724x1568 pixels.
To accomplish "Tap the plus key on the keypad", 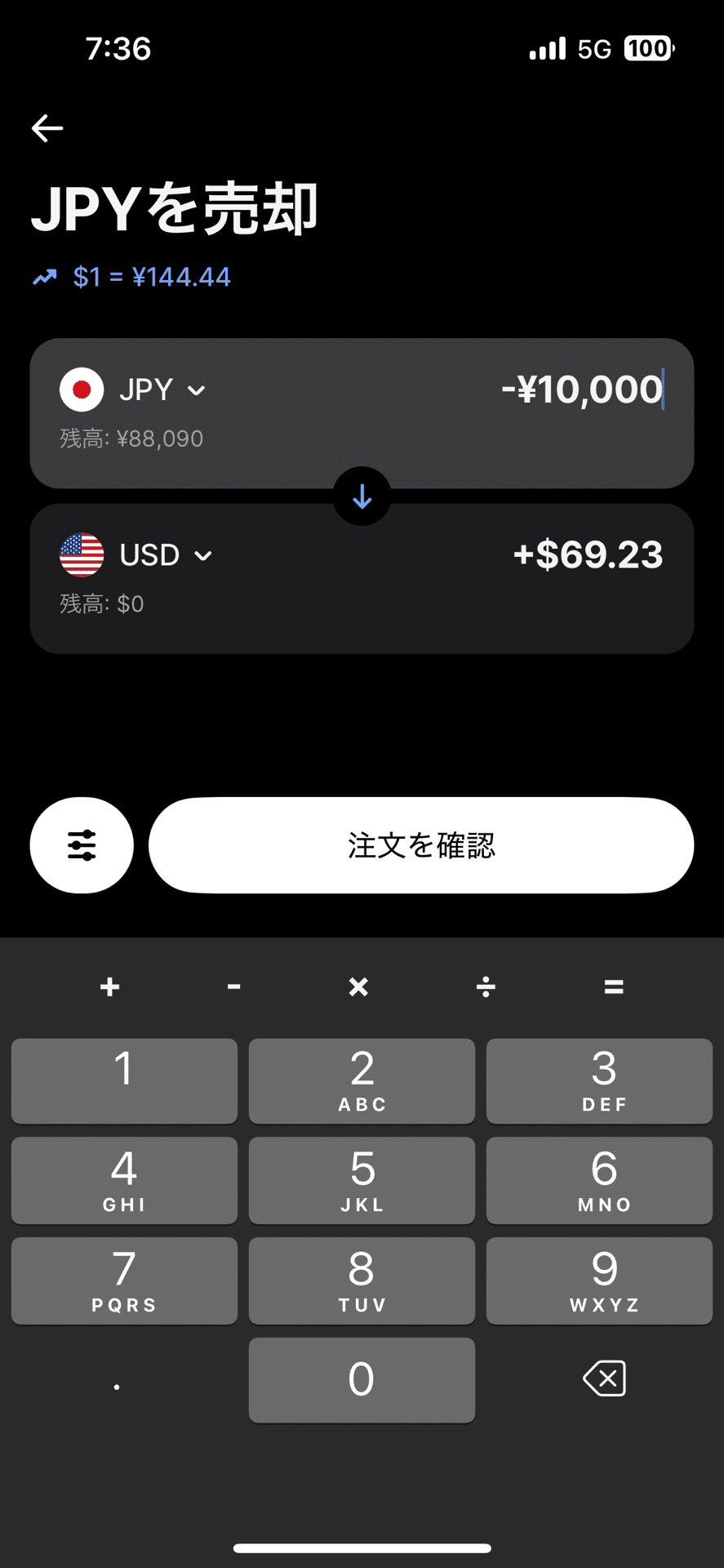I will tap(109, 987).
